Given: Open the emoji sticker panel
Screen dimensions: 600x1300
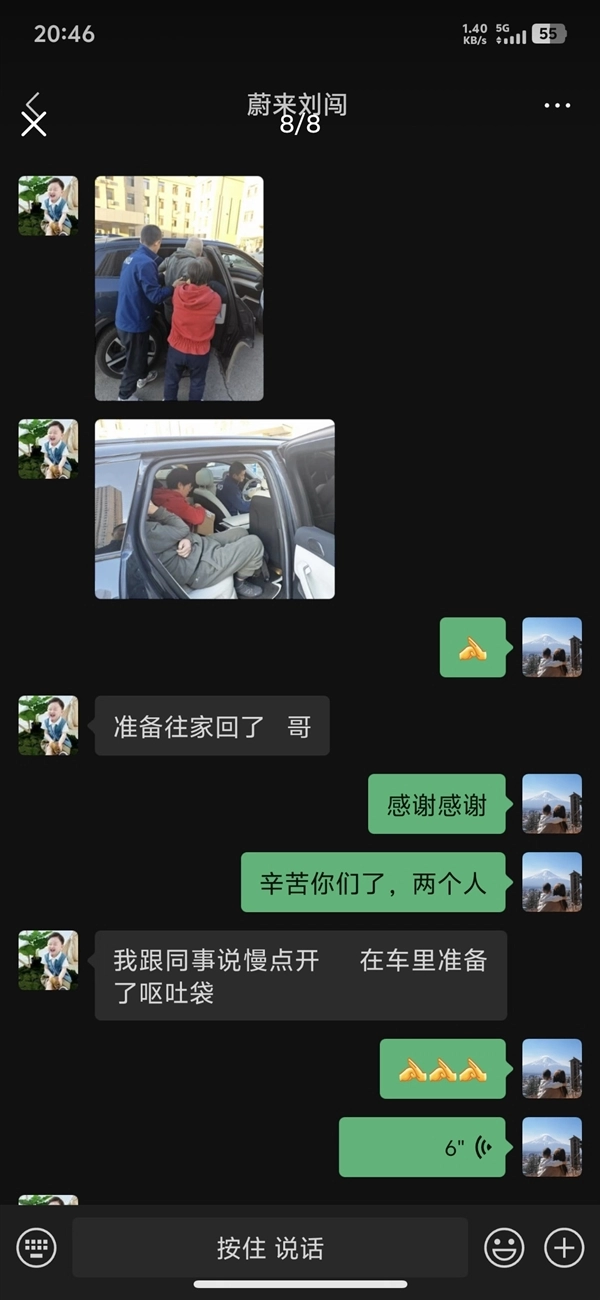Looking at the screenshot, I should (x=504, y=1247).
